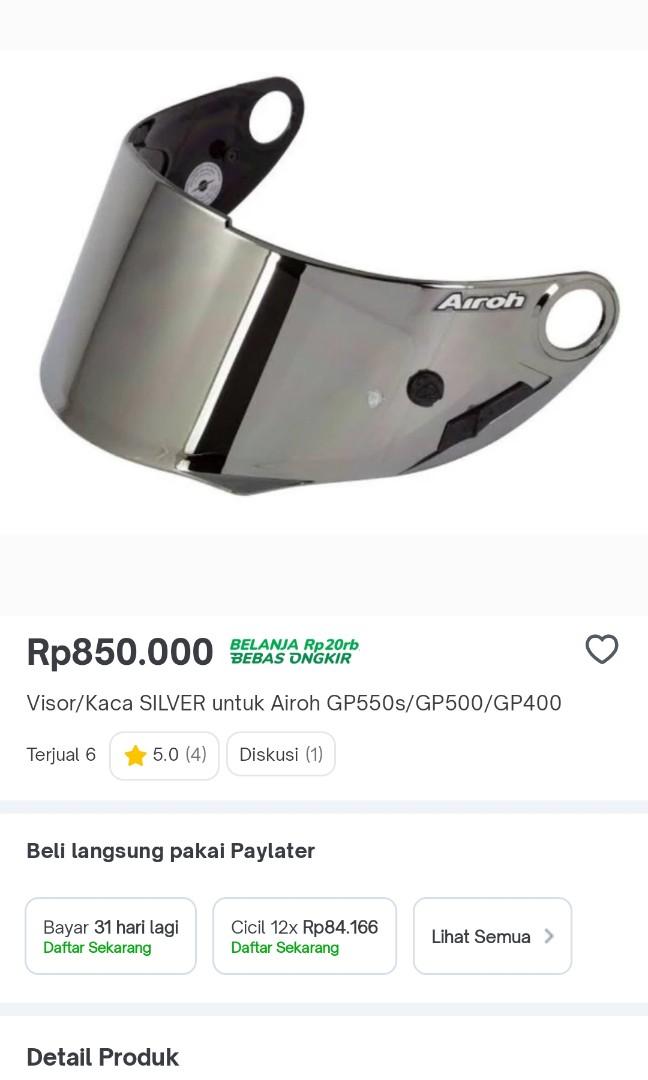Viewport: 648px width, 1080px height.
Task: Open the Diskusi (1) chip
Action: tap(281, 755)
